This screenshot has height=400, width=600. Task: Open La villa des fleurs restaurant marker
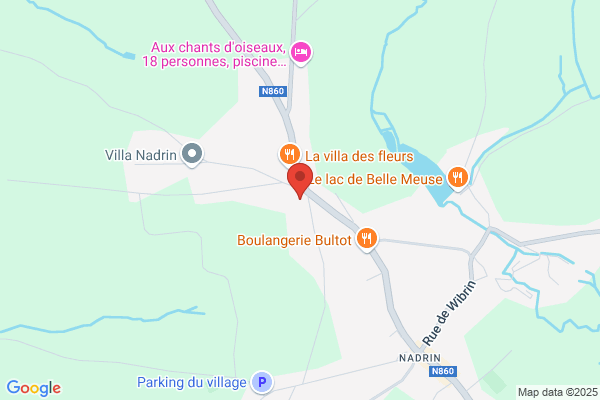[290, 155]
